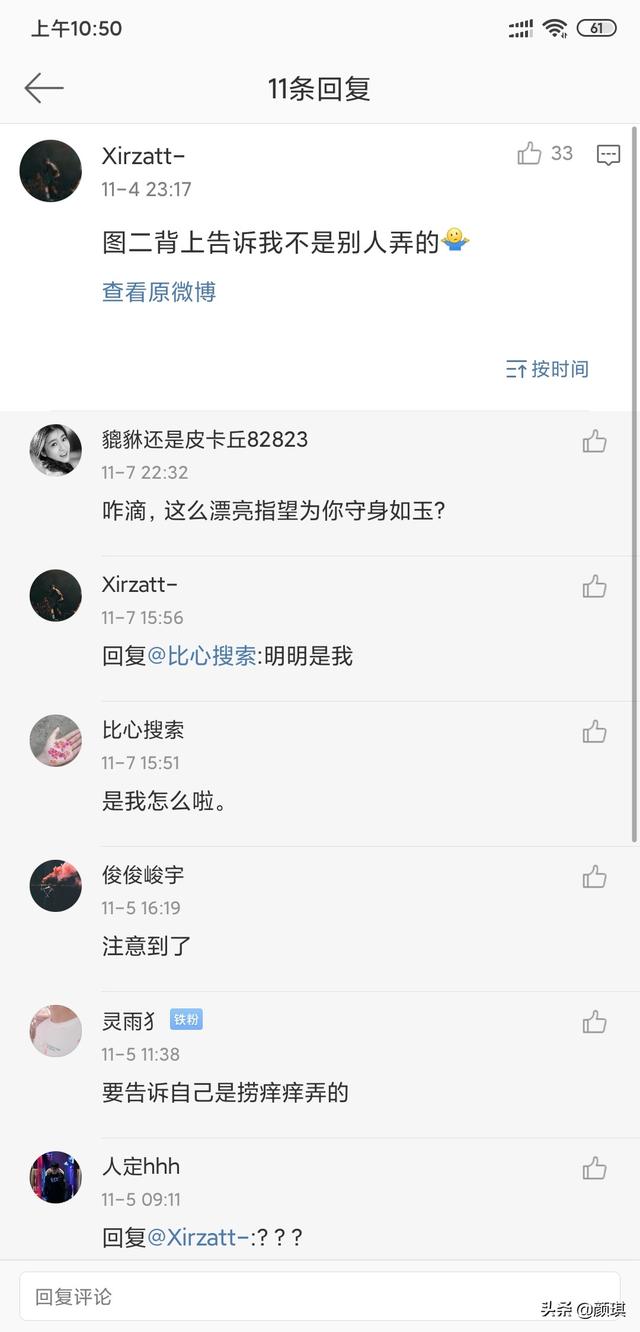Tap the comment icon on the main comment
Viewport: 640px width, 1332px height.
click(x=608, y=154)
